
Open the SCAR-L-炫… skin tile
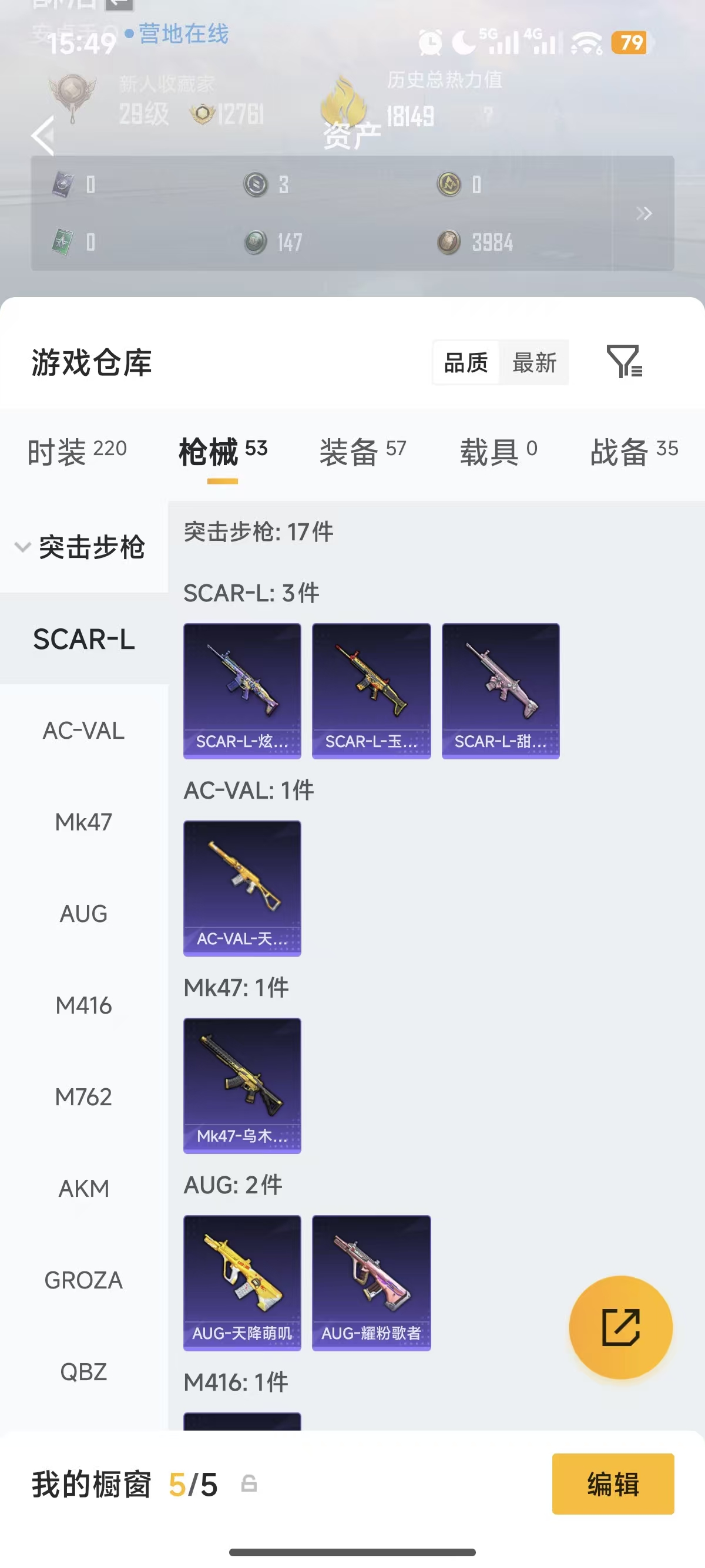[x=242, y=691]
